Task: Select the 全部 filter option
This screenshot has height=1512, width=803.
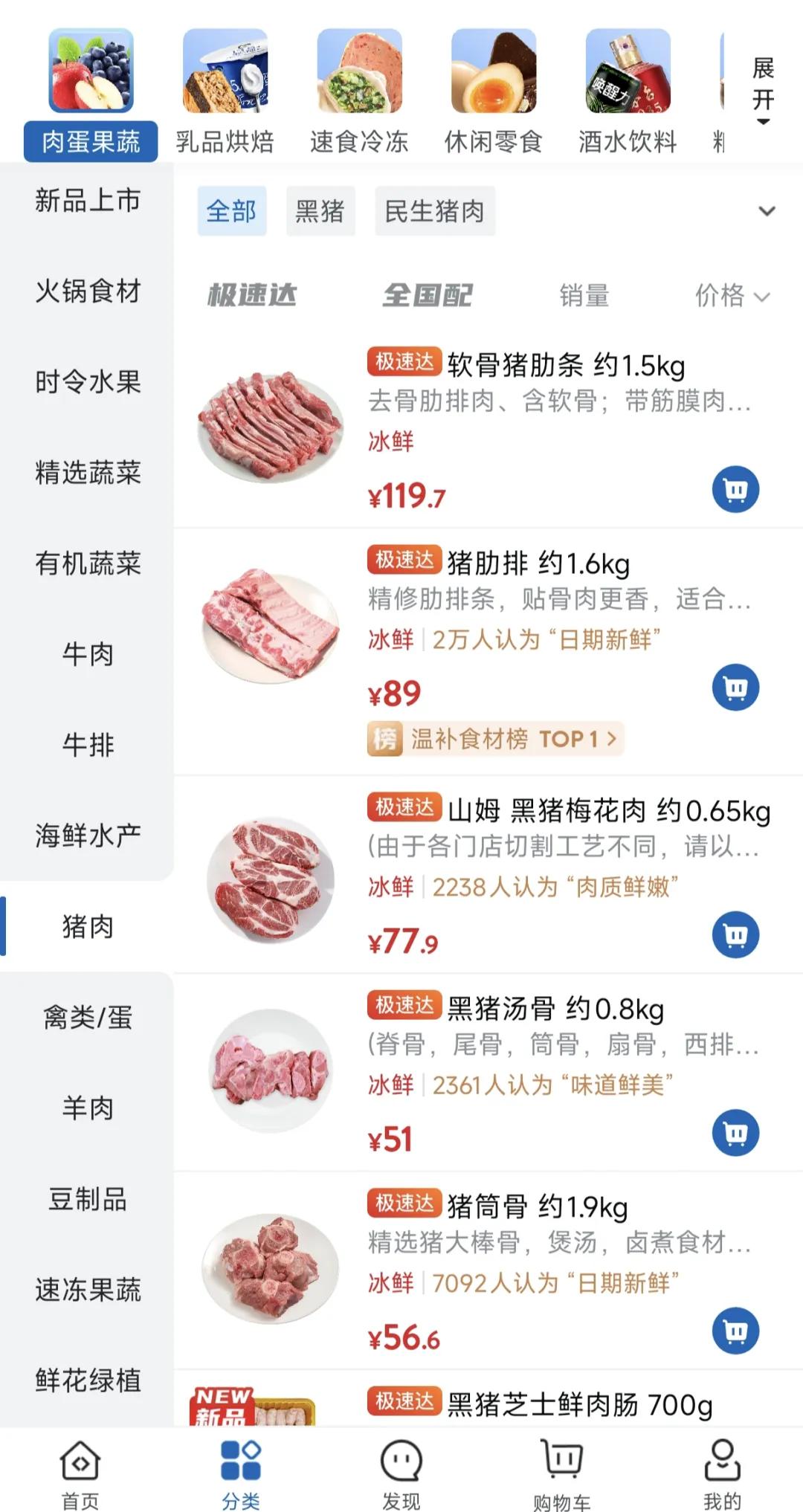Action: pyautogui.click(x=231, y=211)
